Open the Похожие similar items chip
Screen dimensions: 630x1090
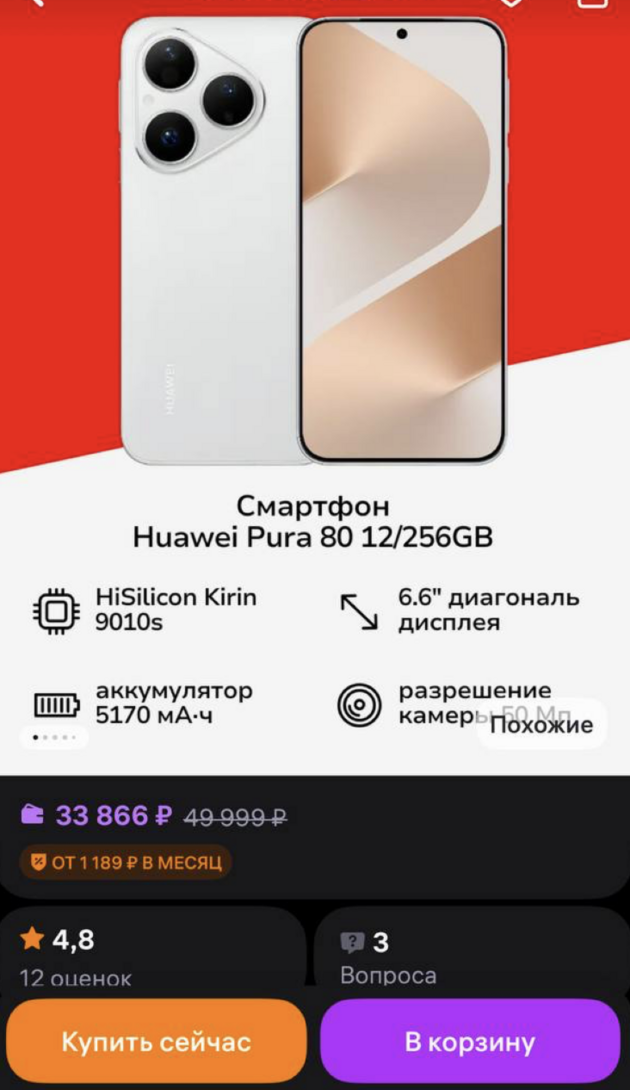pyautogui.click(x=541, y=725)
